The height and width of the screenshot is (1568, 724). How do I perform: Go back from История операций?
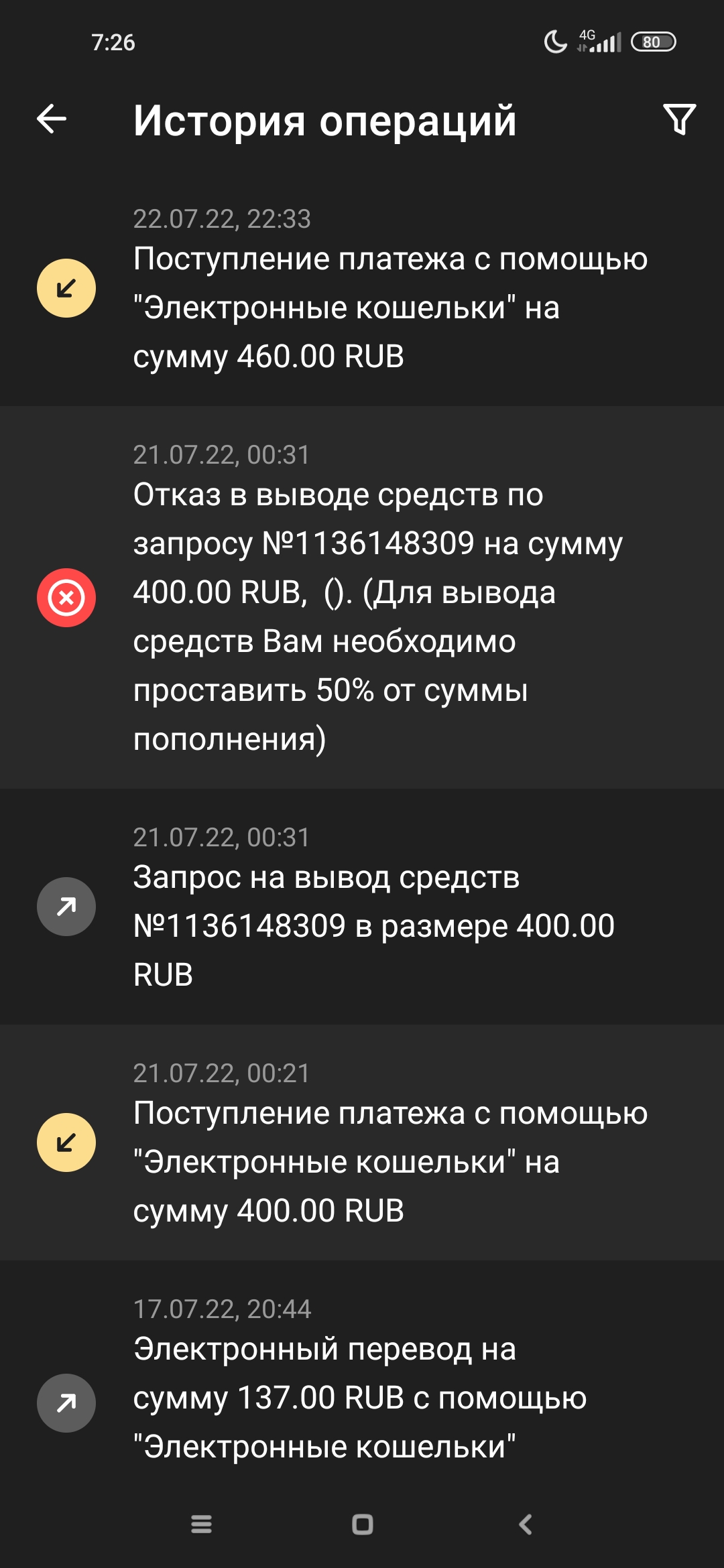coord(52,120)
